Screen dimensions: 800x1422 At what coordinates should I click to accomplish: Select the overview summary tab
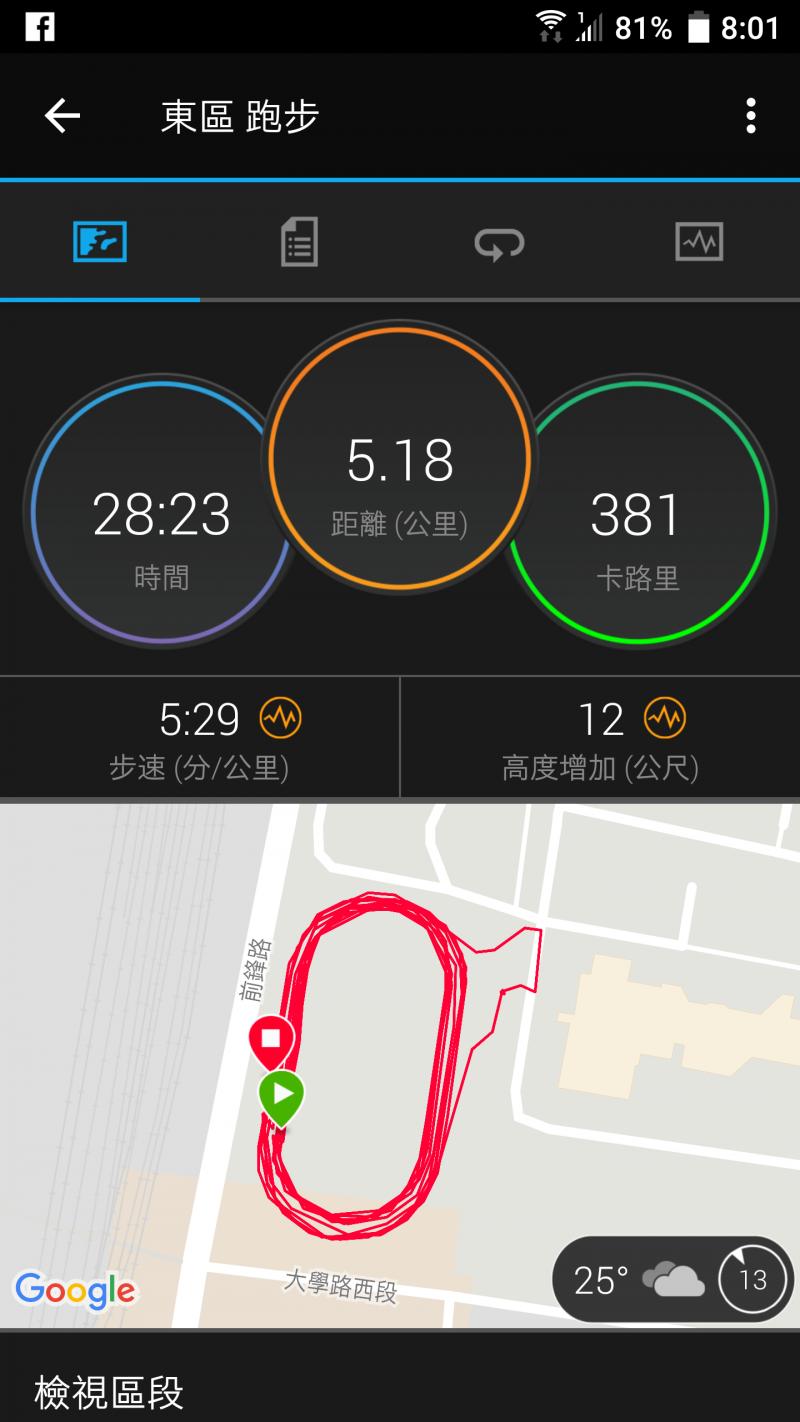click(x=100, y=242)
